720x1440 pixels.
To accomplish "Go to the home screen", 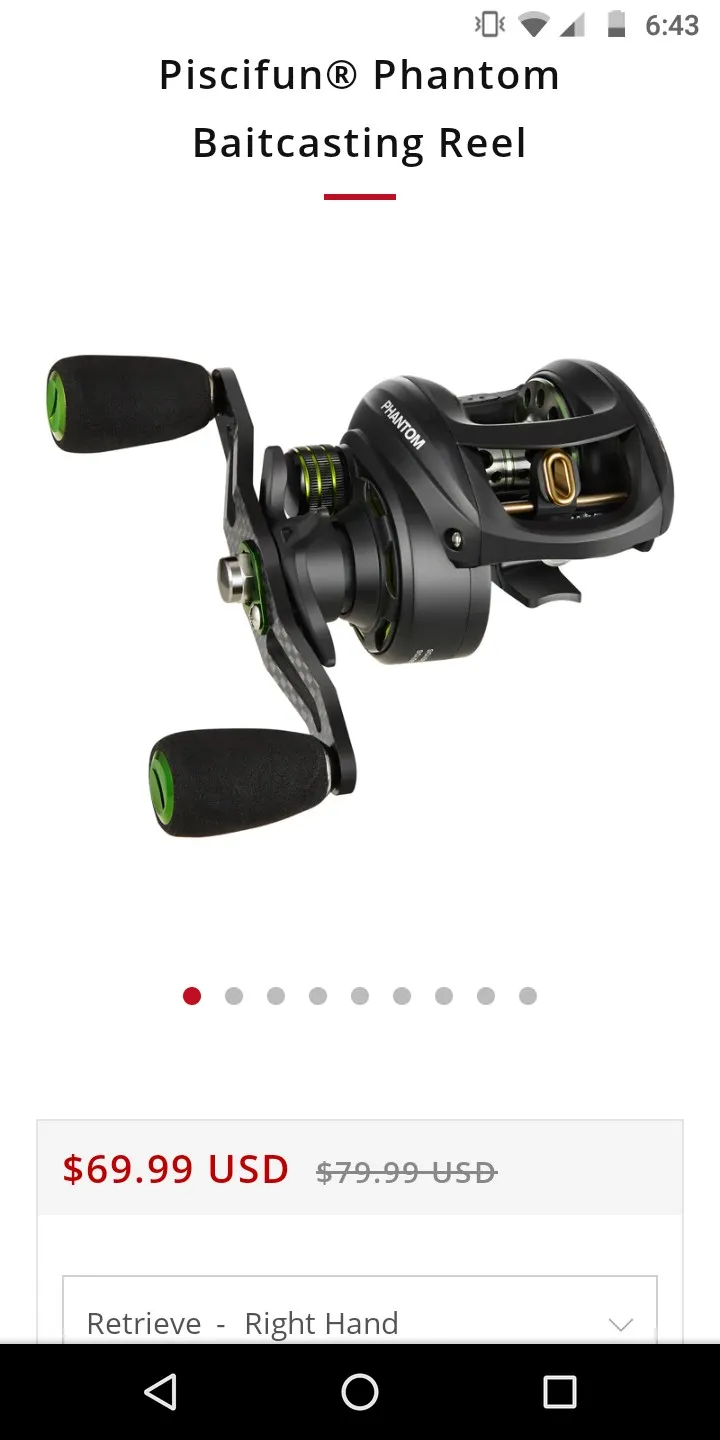I will (x=360, y=1392).
